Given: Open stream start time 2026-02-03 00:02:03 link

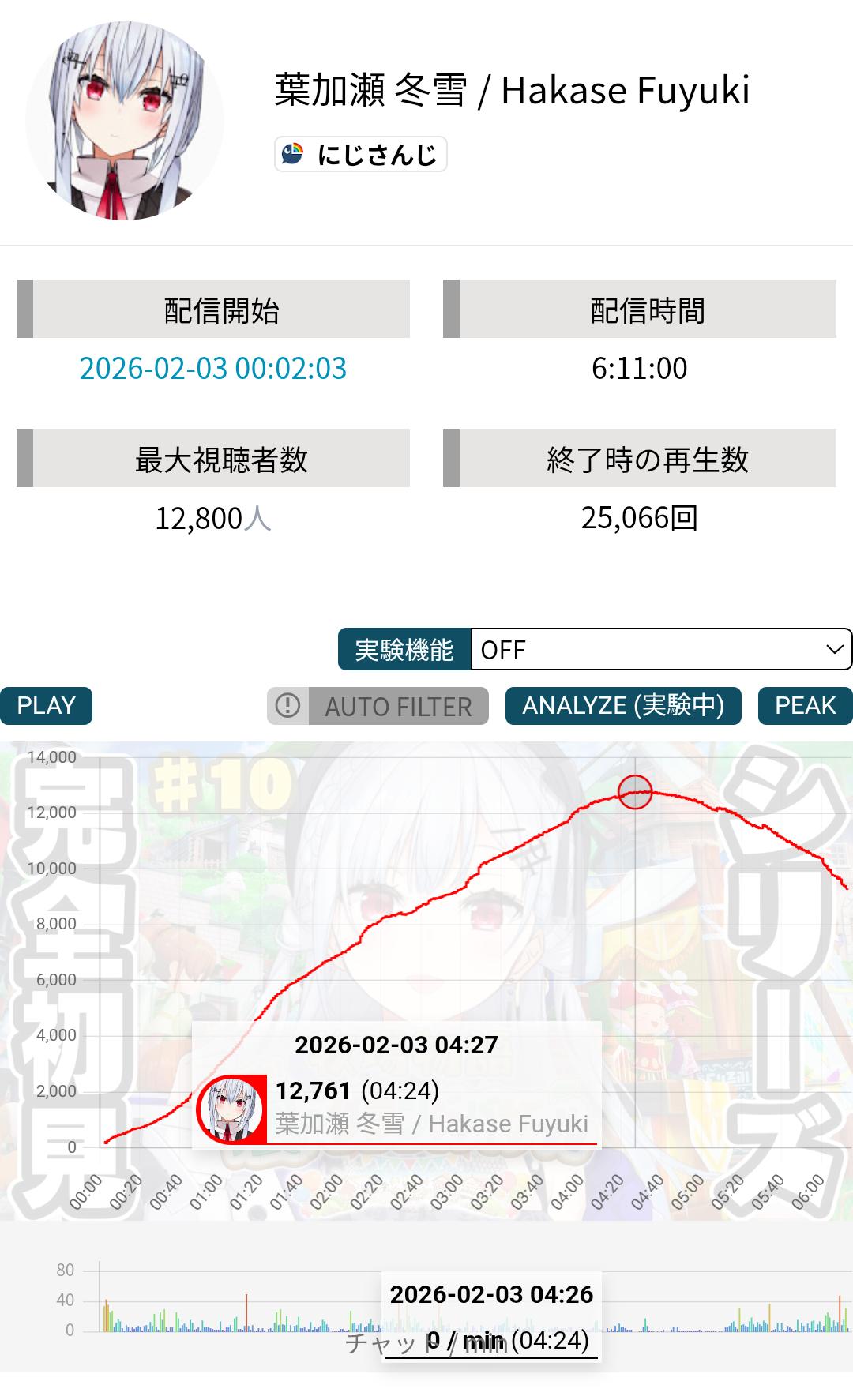Looking at the screenshot, I should (x=213, y=369).
